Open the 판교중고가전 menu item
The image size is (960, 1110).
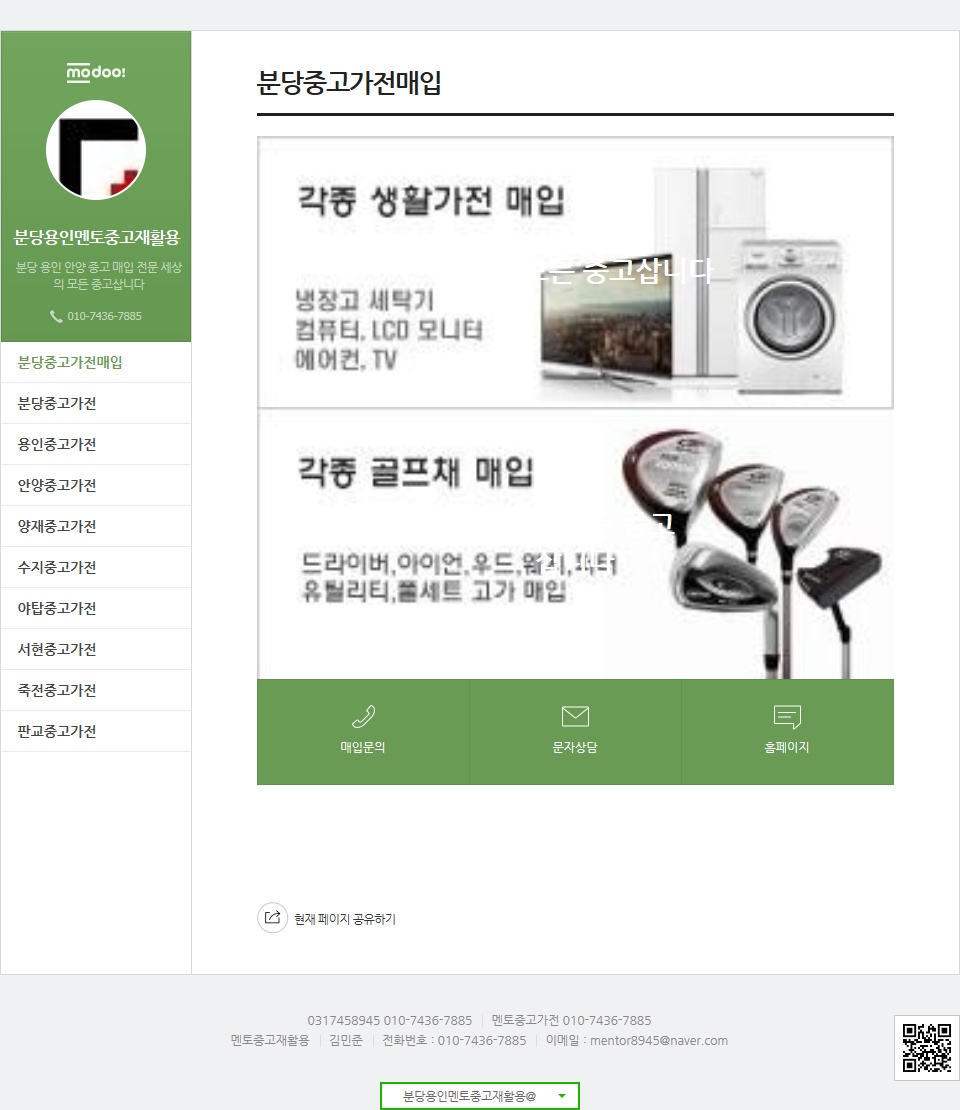click(57, 731)
